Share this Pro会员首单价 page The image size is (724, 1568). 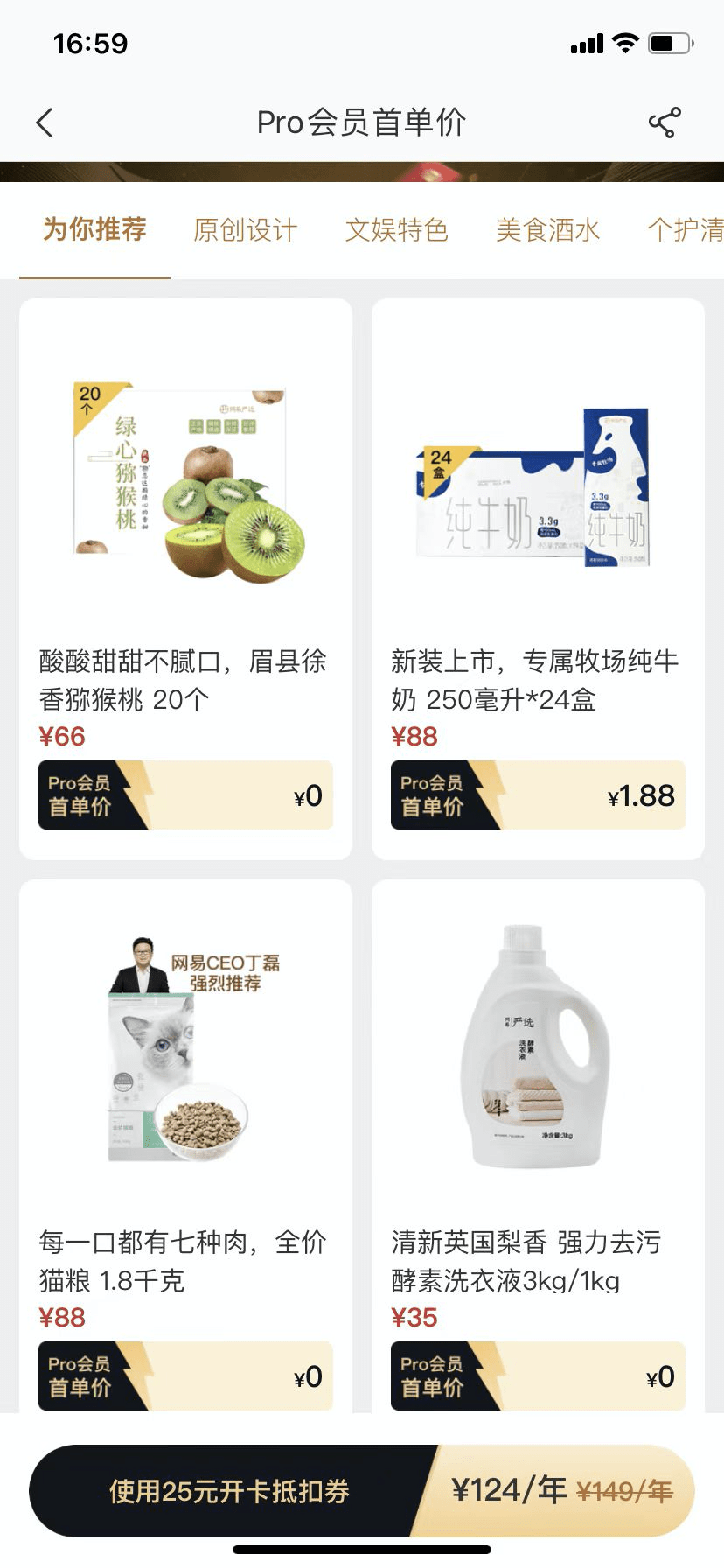click(x=665, y=122)
